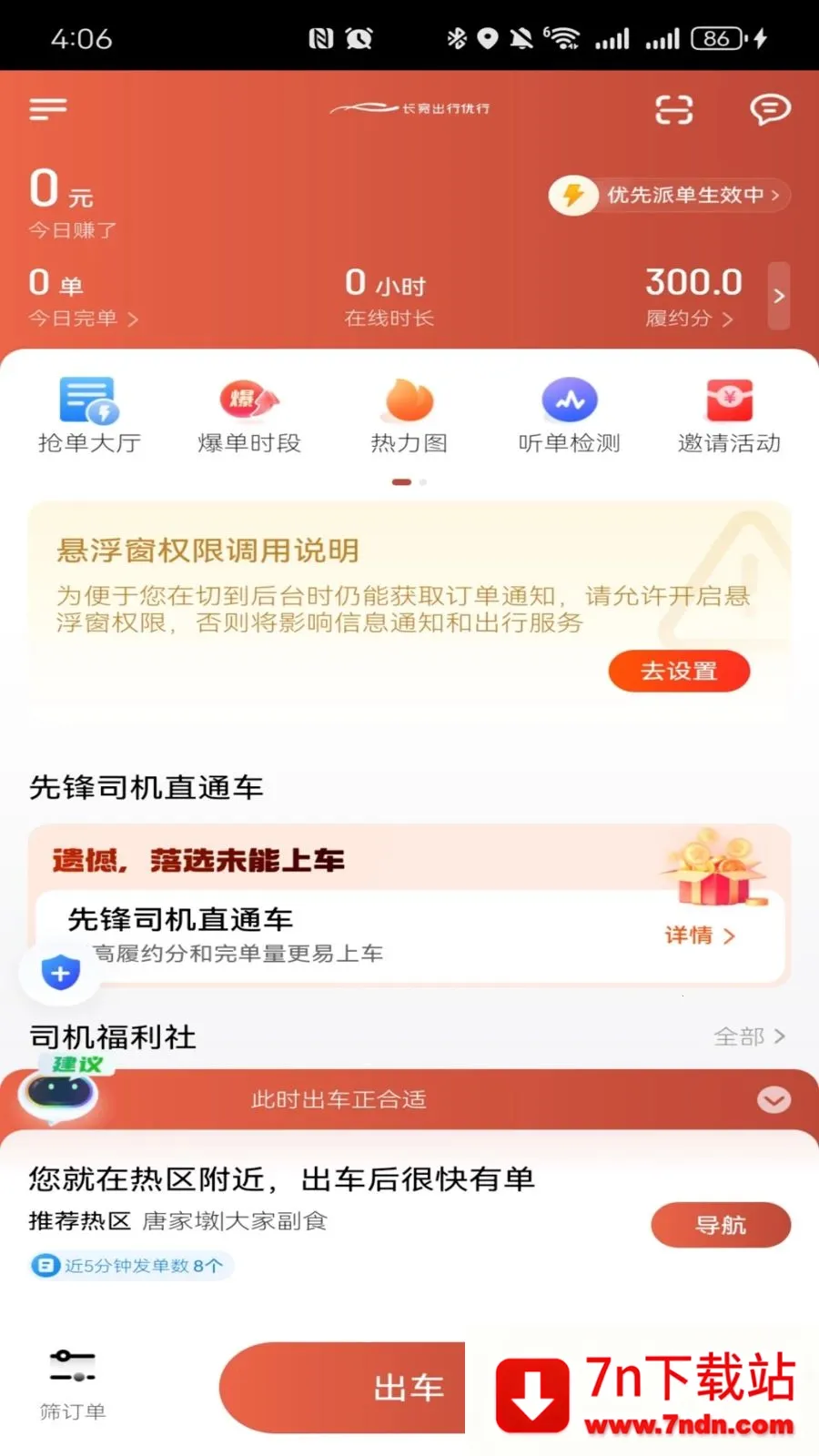Tap 去设置 for floating window permission
Image resolution: width=819 pixels, height=1456 pixels.
point(679,672)
